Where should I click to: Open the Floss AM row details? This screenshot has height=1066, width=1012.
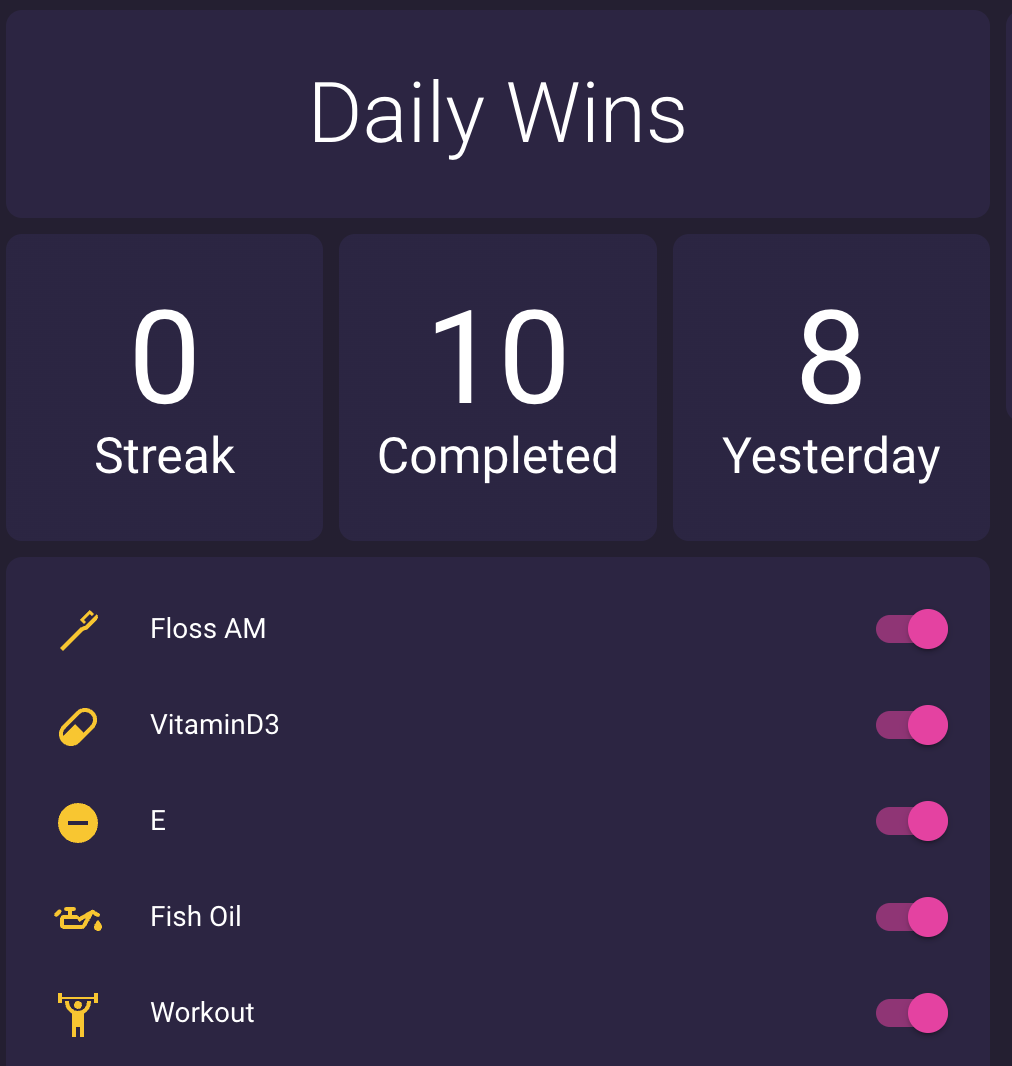(208, 629)
